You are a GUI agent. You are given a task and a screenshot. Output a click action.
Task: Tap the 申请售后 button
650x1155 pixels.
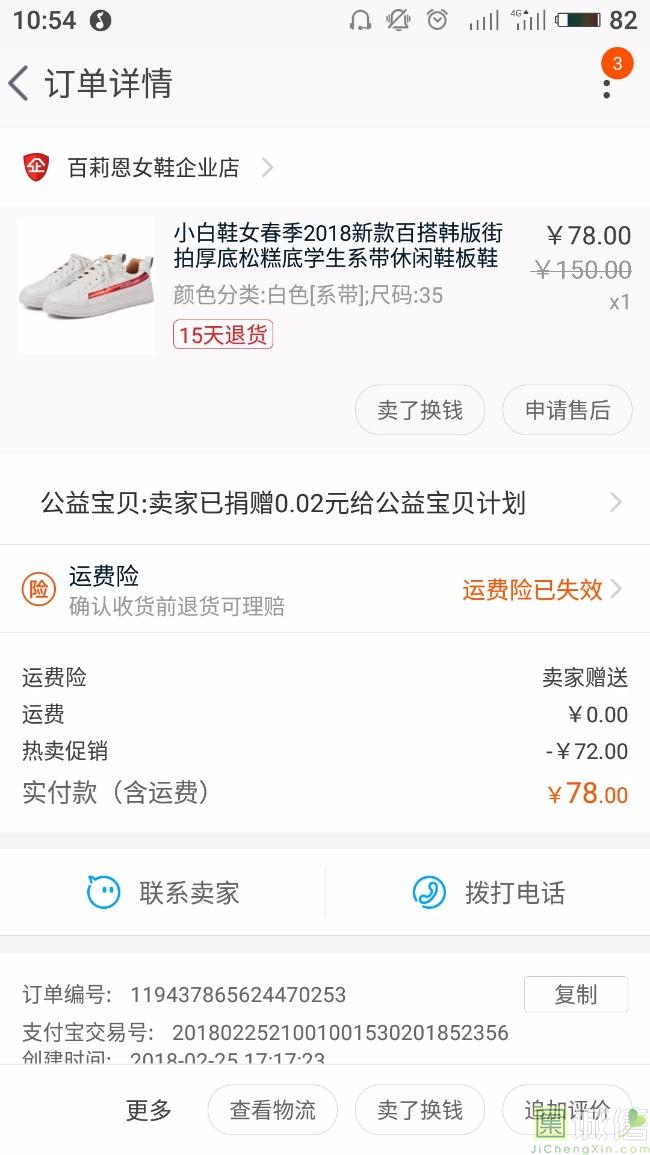567,410
